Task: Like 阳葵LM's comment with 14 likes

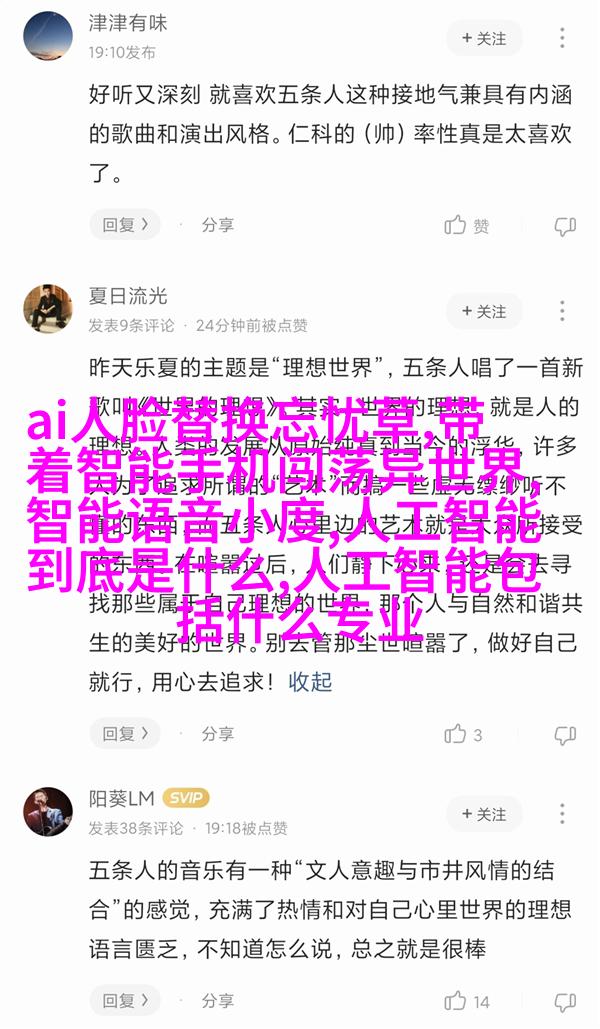Action: (x=467, y=1001)
